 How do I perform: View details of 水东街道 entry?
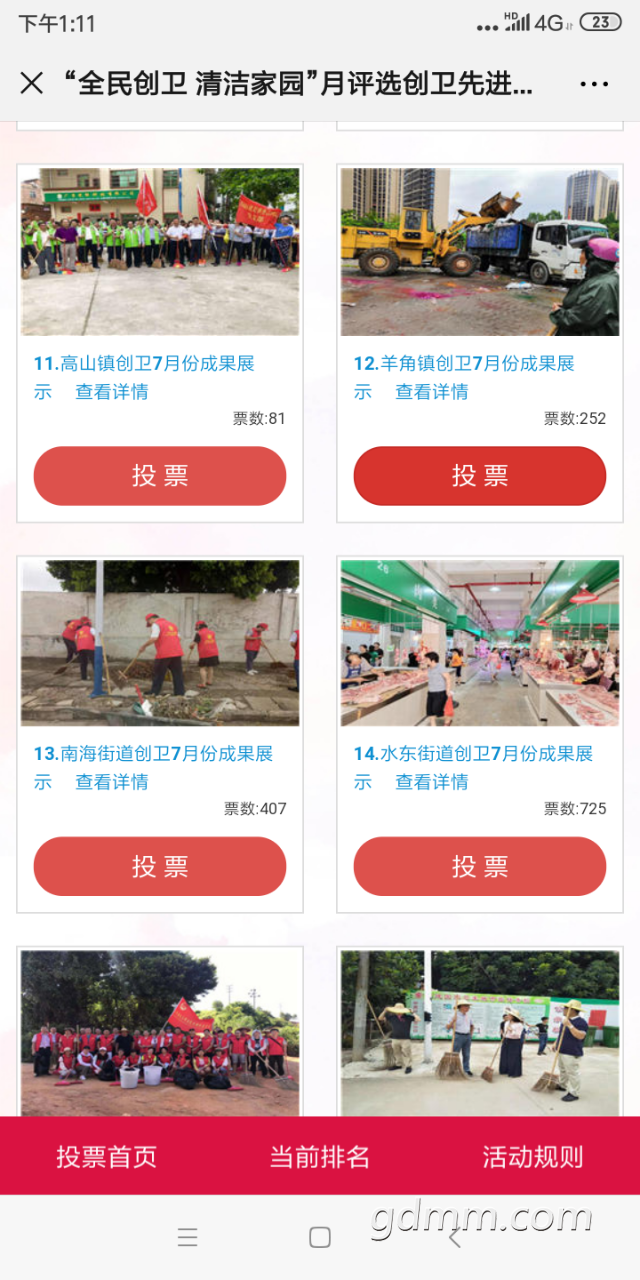pyautogui.click(x=432, y=782)
